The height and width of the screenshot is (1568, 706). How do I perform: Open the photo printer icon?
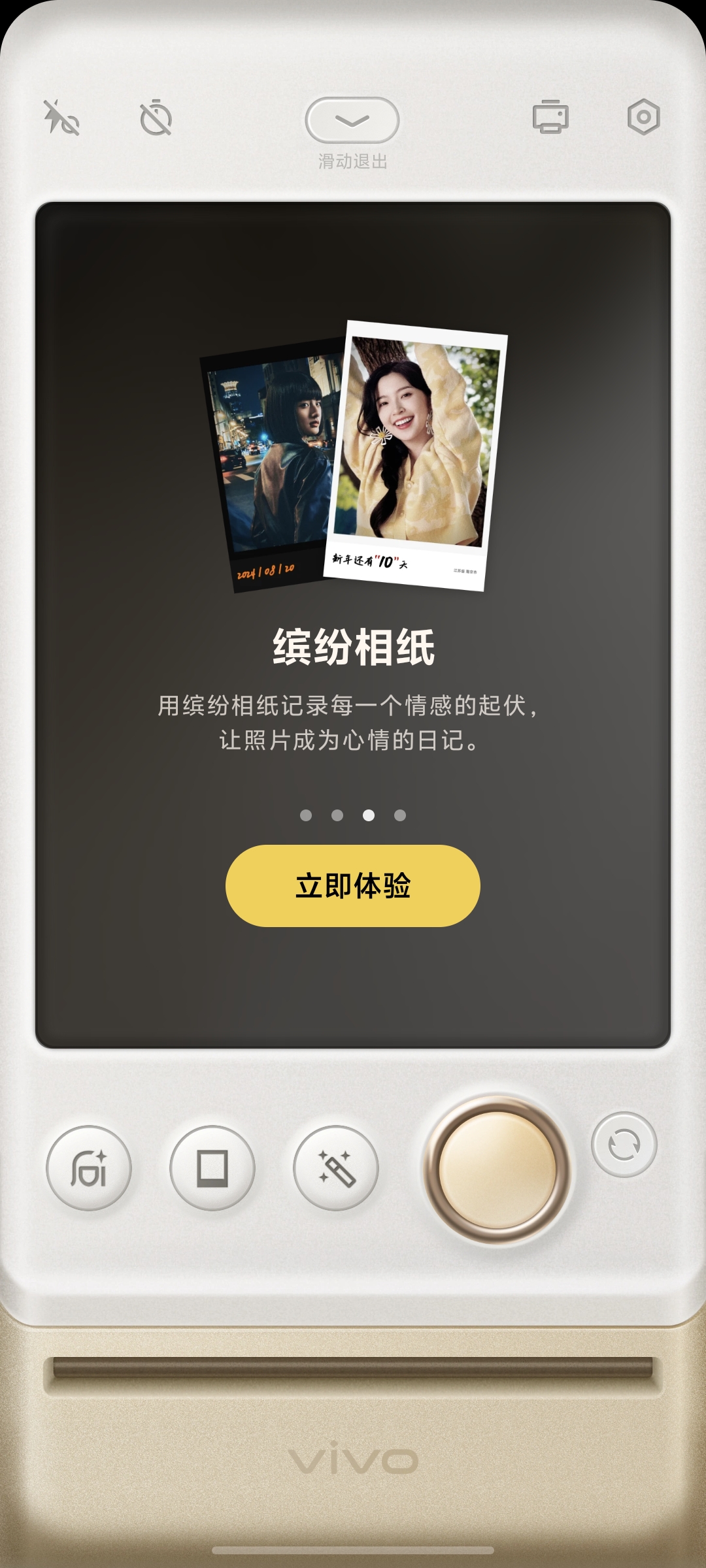550,118
